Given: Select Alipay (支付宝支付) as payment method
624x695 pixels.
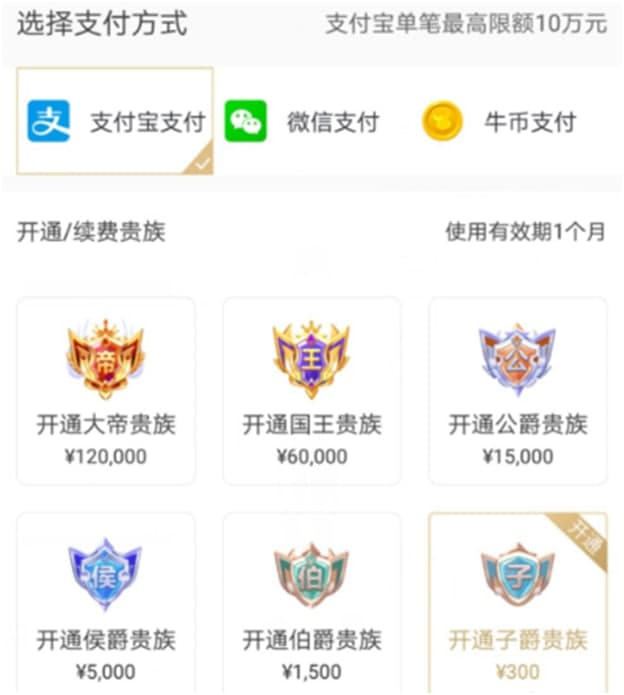Looking at the screenshot, I should (x=115, y=122).
